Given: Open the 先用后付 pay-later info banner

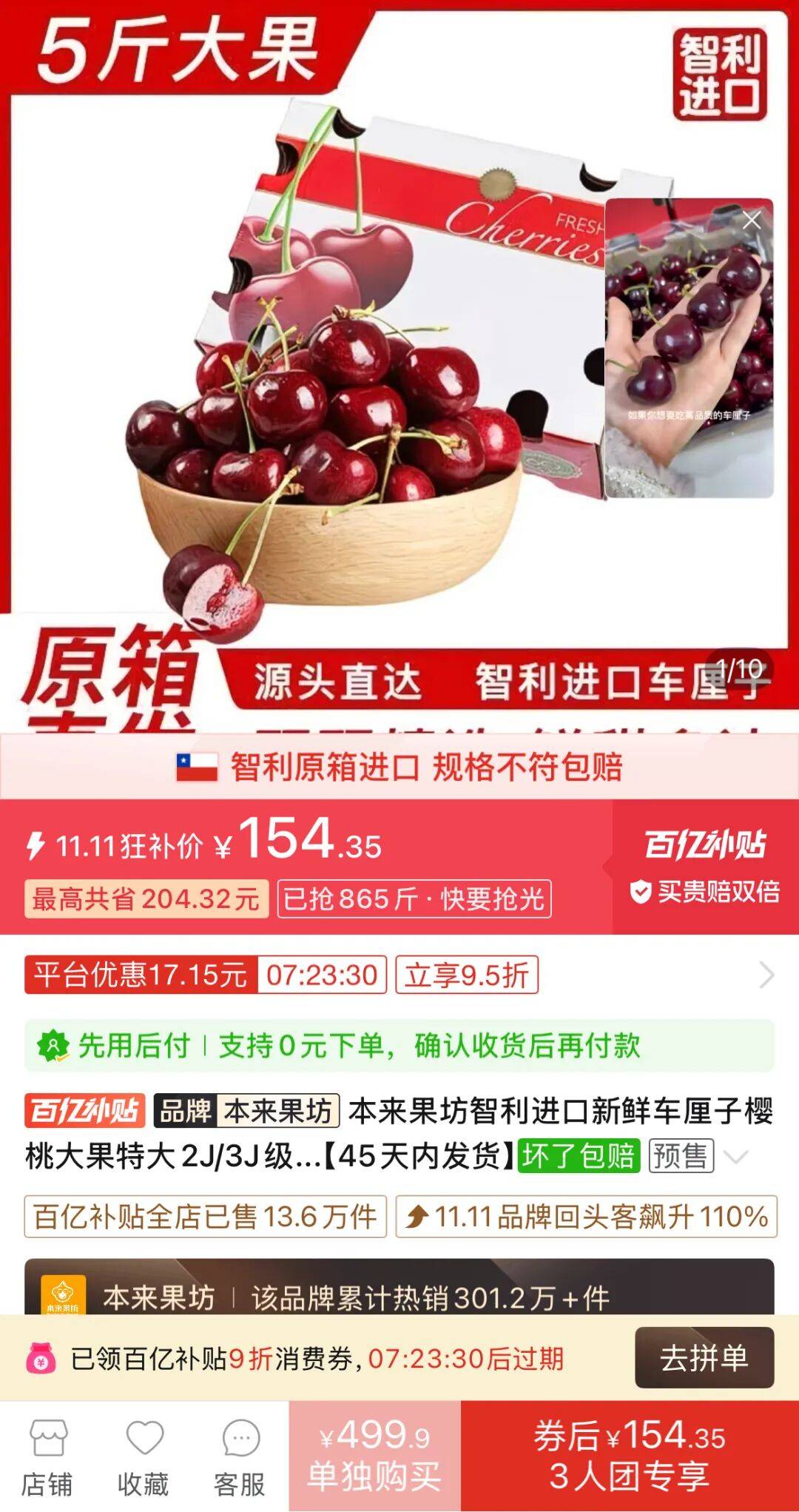Looking at the screenshot, I should [x=399, y=1046].
